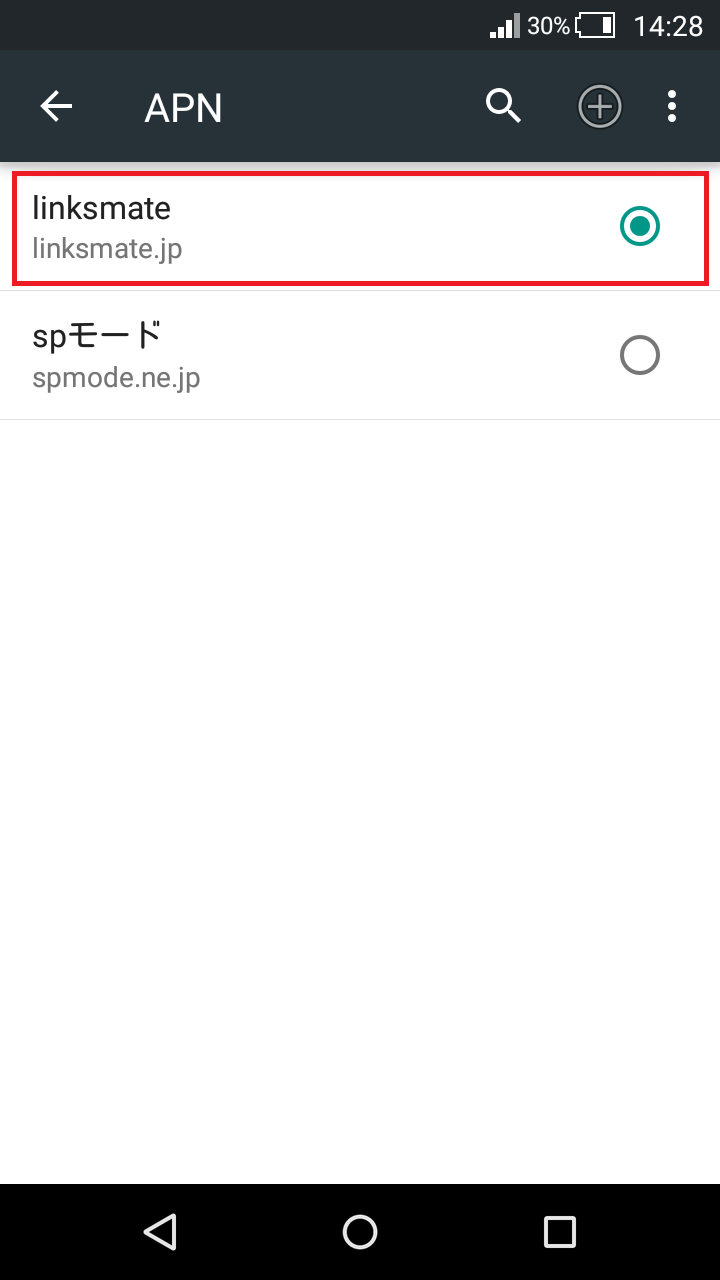Image resolution: width=720 pixels, height=1280 pixels.
Task: Tap the battery indicator in status bar
Action: pos(594,26)
